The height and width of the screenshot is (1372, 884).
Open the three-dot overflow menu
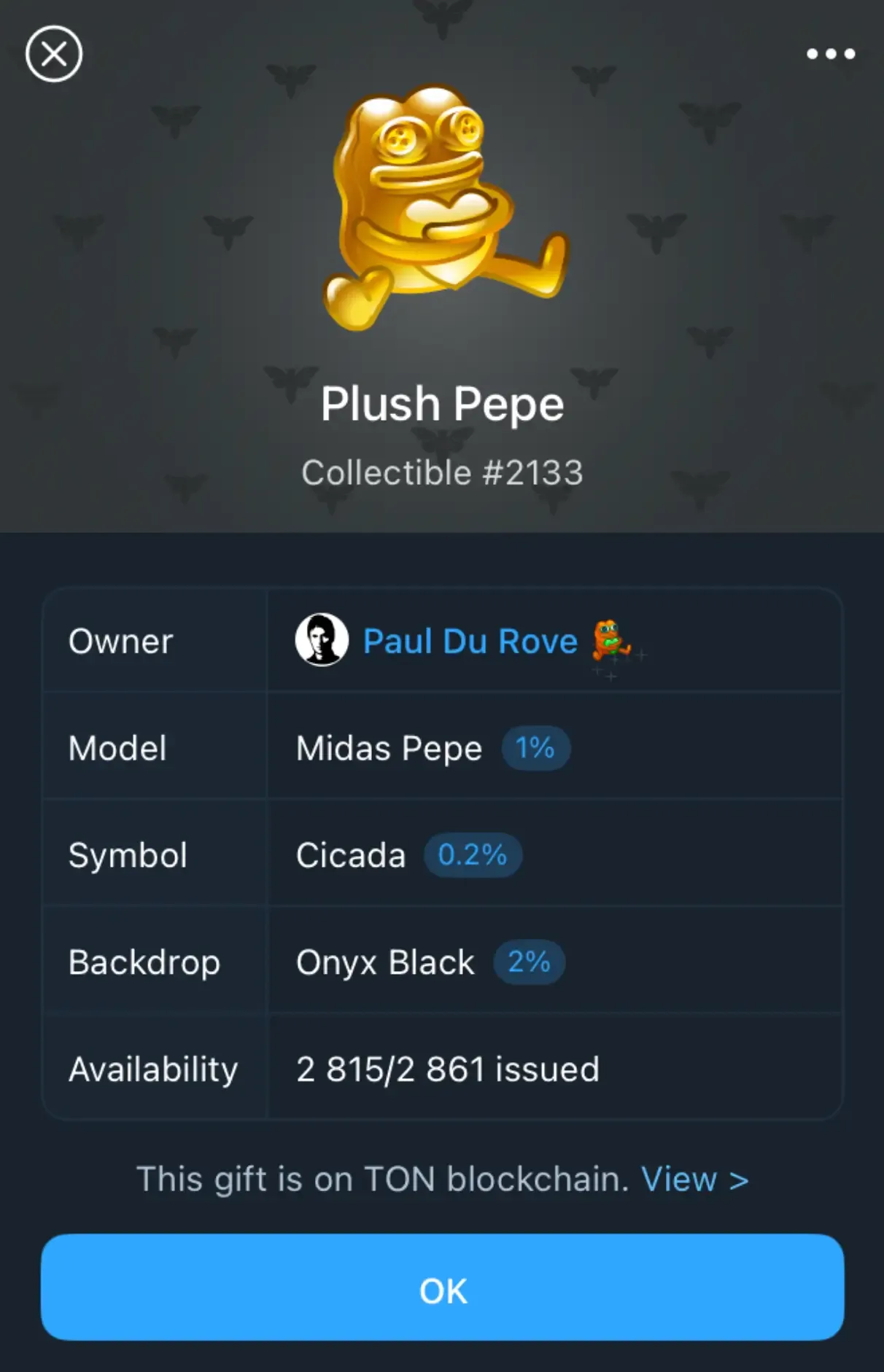(830, 54)
